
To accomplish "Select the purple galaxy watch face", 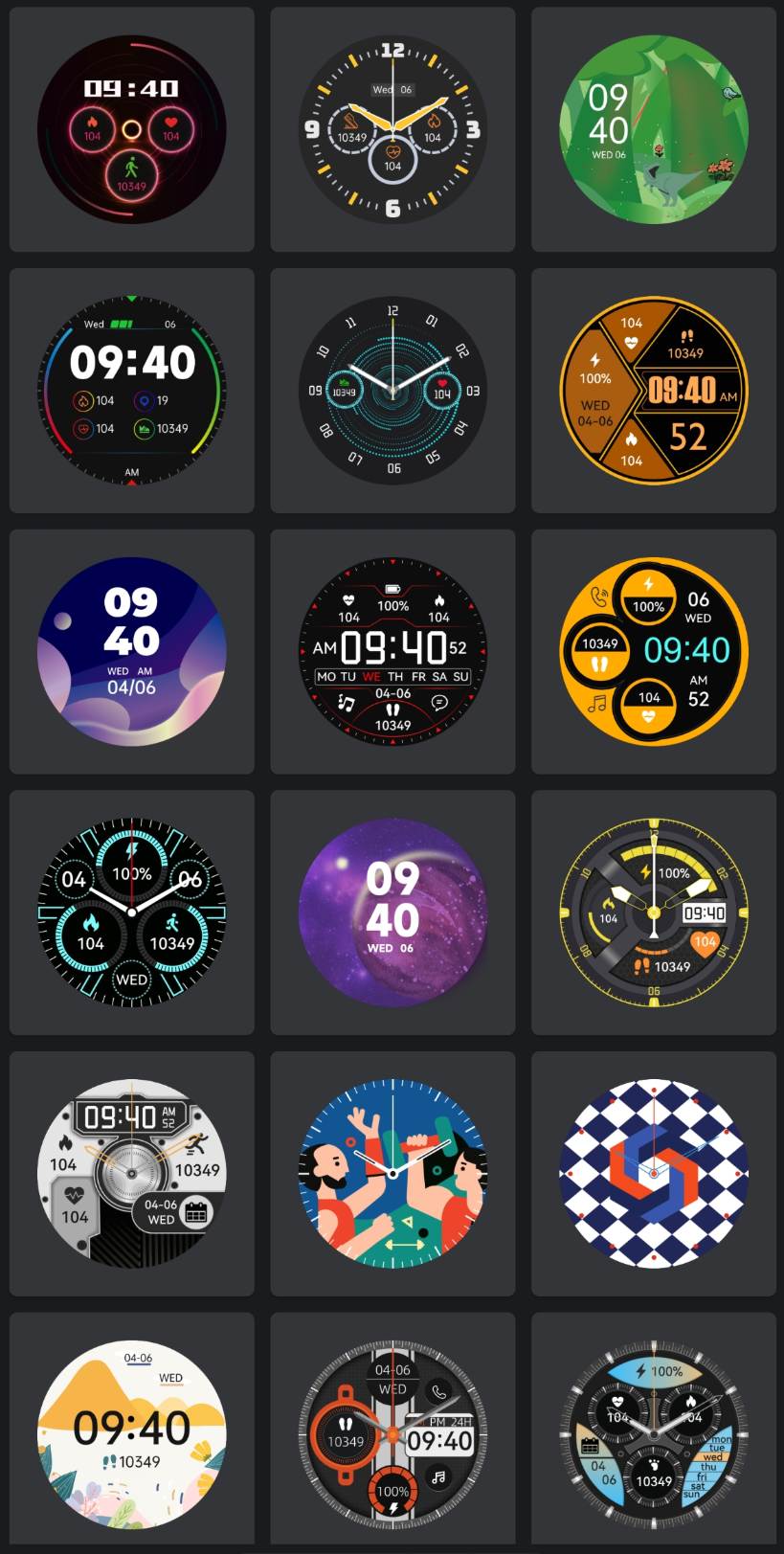I will tap(392, 912).
